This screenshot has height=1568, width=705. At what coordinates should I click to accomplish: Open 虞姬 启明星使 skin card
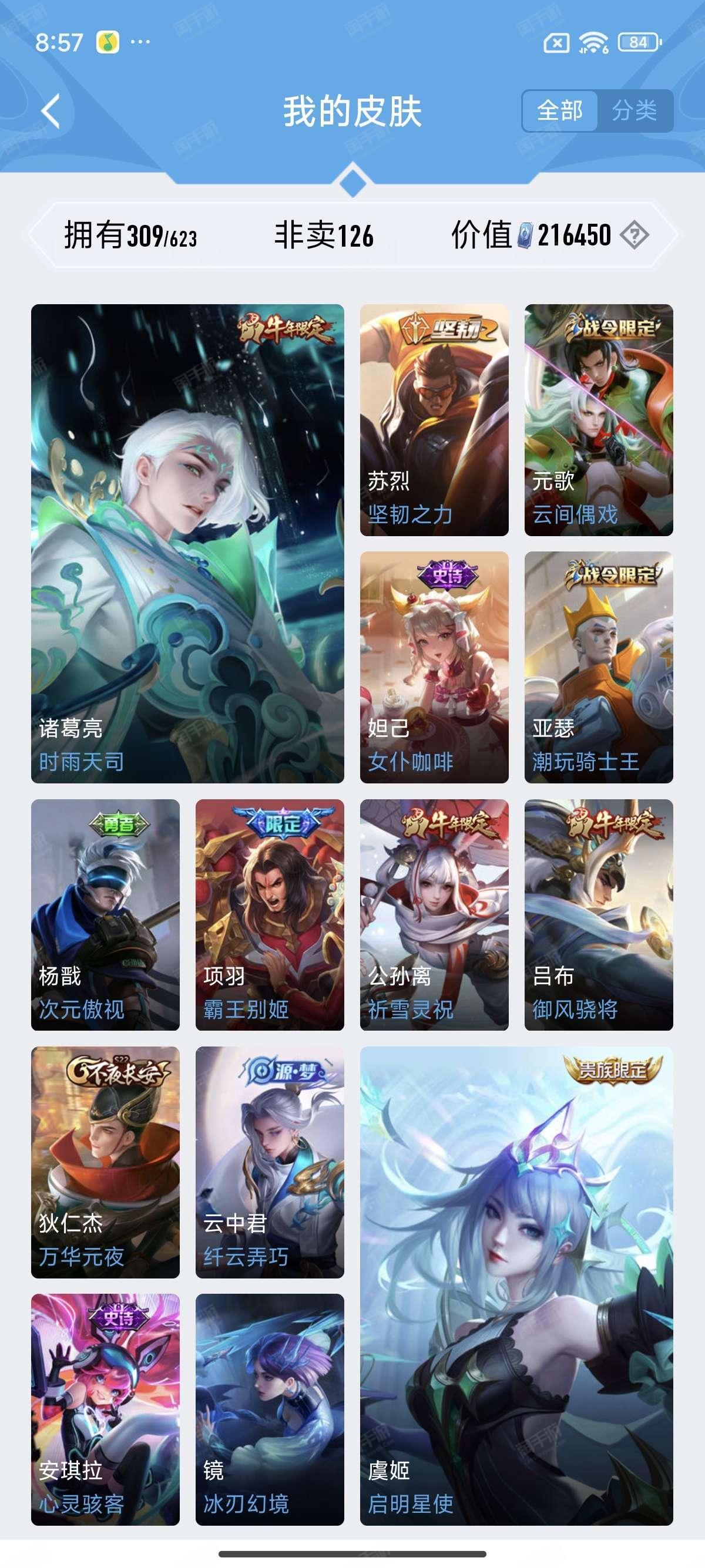pyautogui.click(x=516, y=1286)
